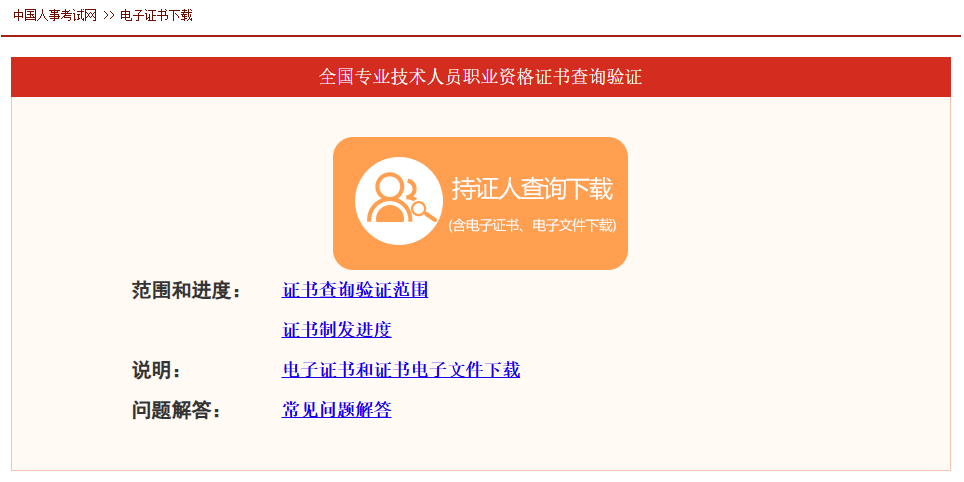
Task: View 证书制发进度 link
Action: point(336,330)
